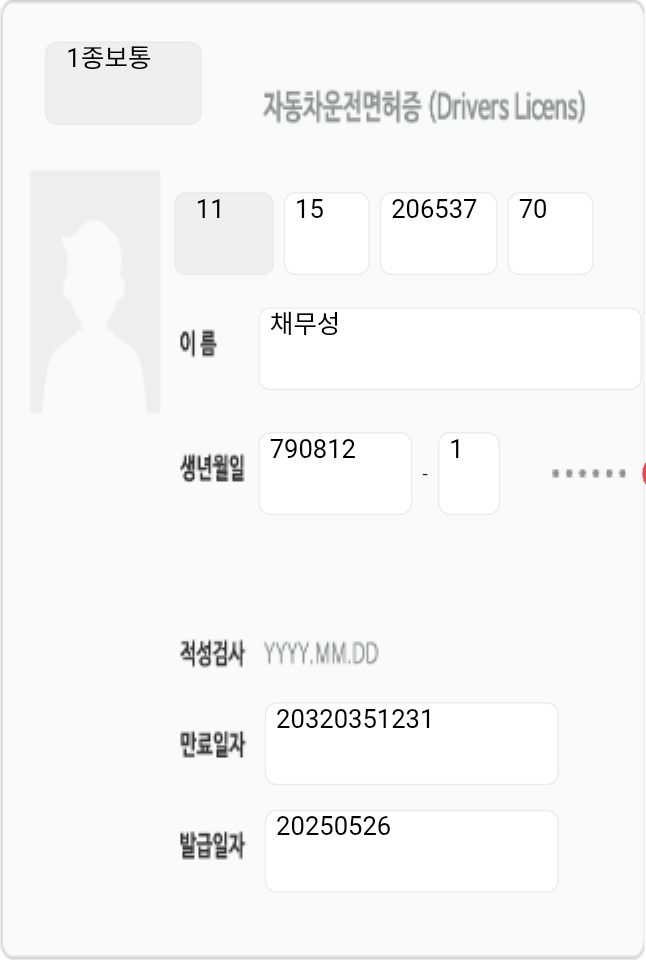The image size is (646, 960).
Task: Edit the license serial field showing 206537
Action: click(x=438, y=233)
